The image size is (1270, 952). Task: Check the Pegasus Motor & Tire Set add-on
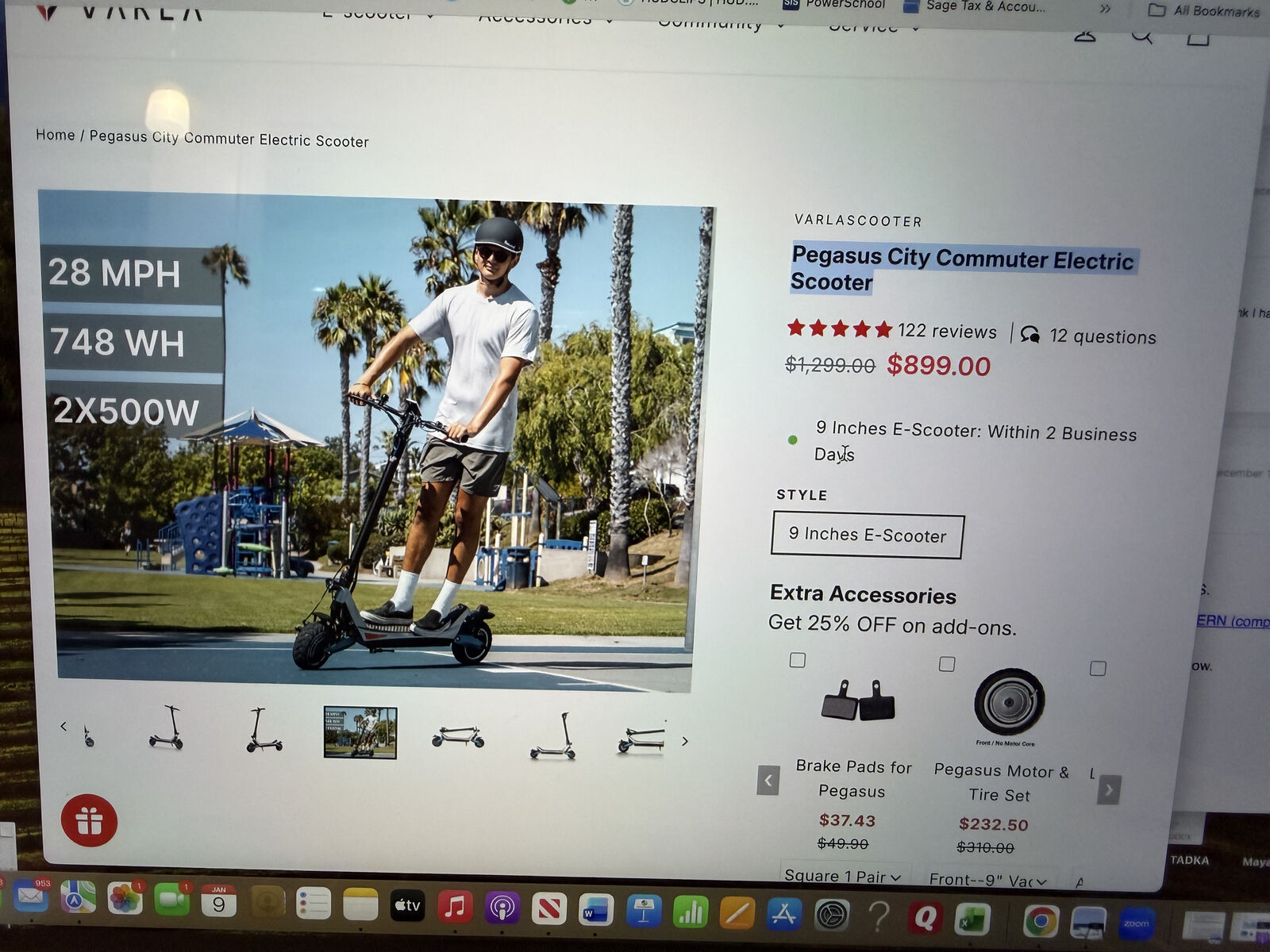click(x=947, y=664)
